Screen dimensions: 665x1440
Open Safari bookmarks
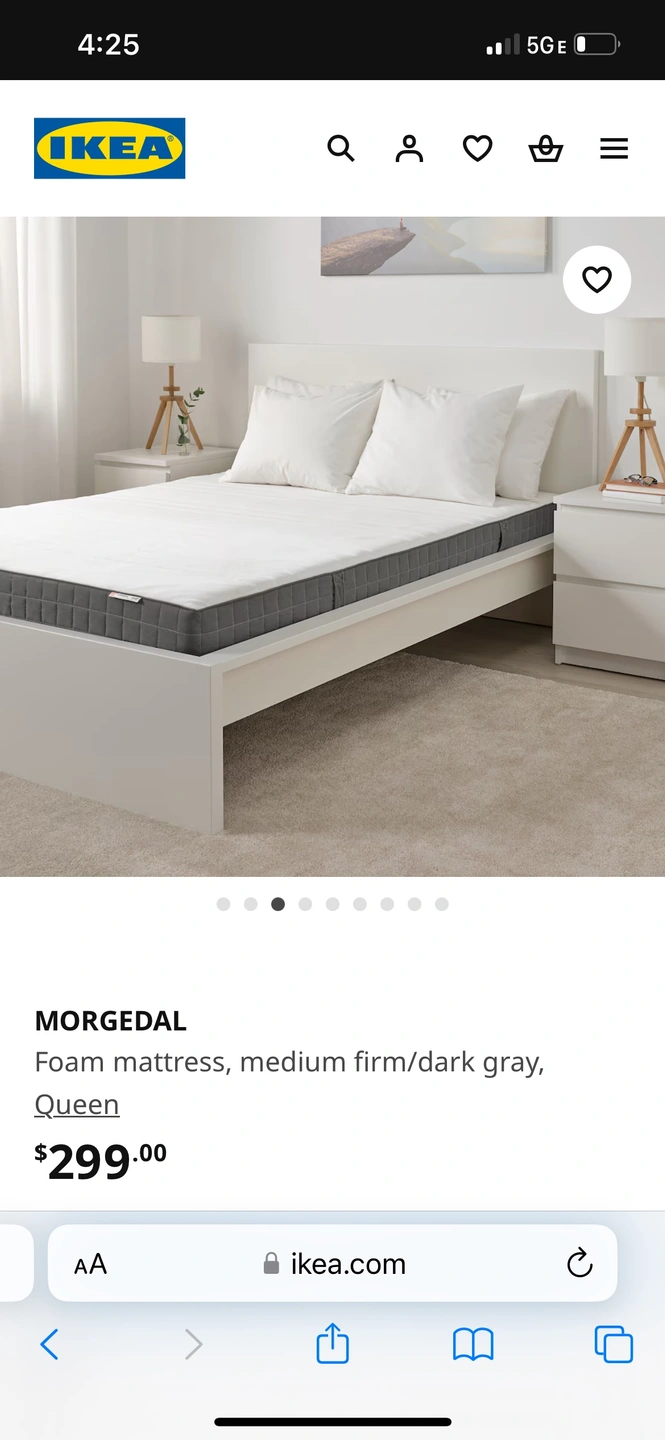pos(473,1344)
